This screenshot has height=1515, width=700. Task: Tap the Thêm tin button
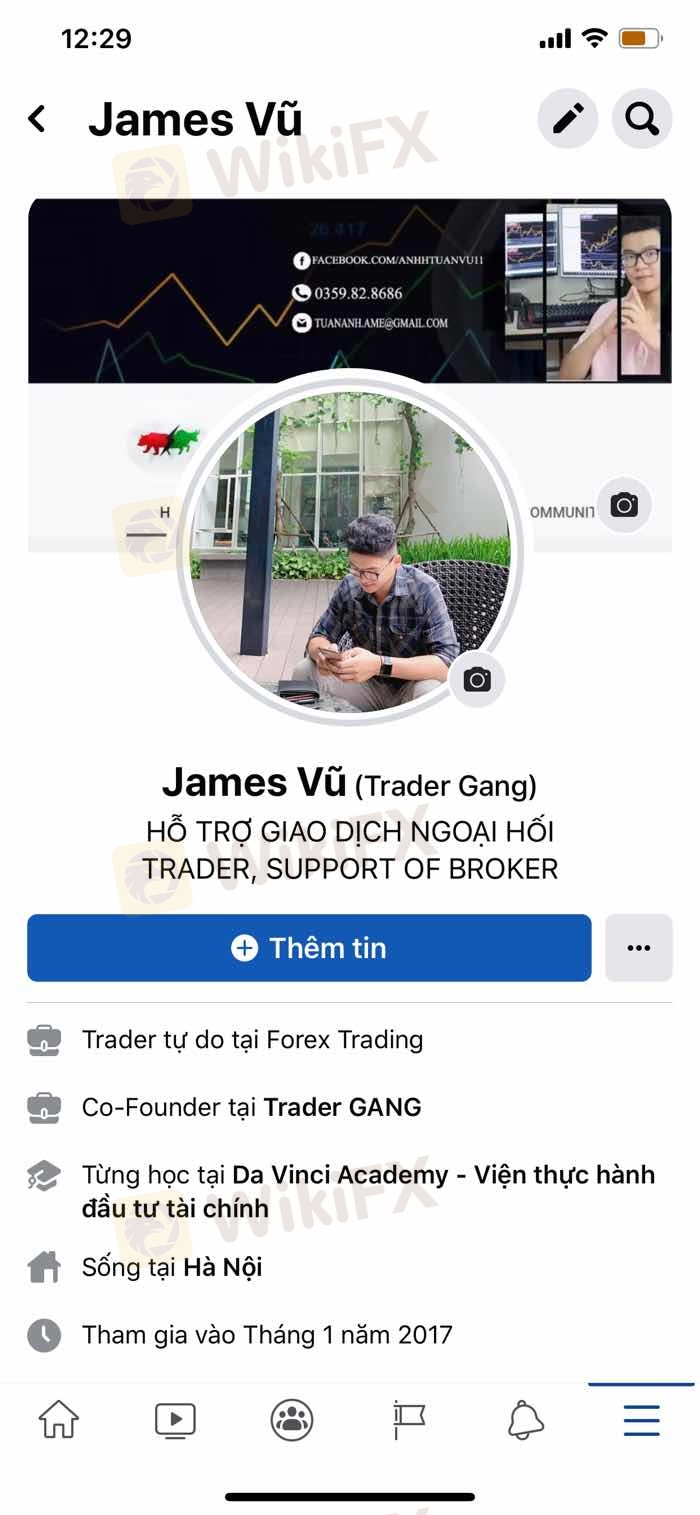[309, 948]
